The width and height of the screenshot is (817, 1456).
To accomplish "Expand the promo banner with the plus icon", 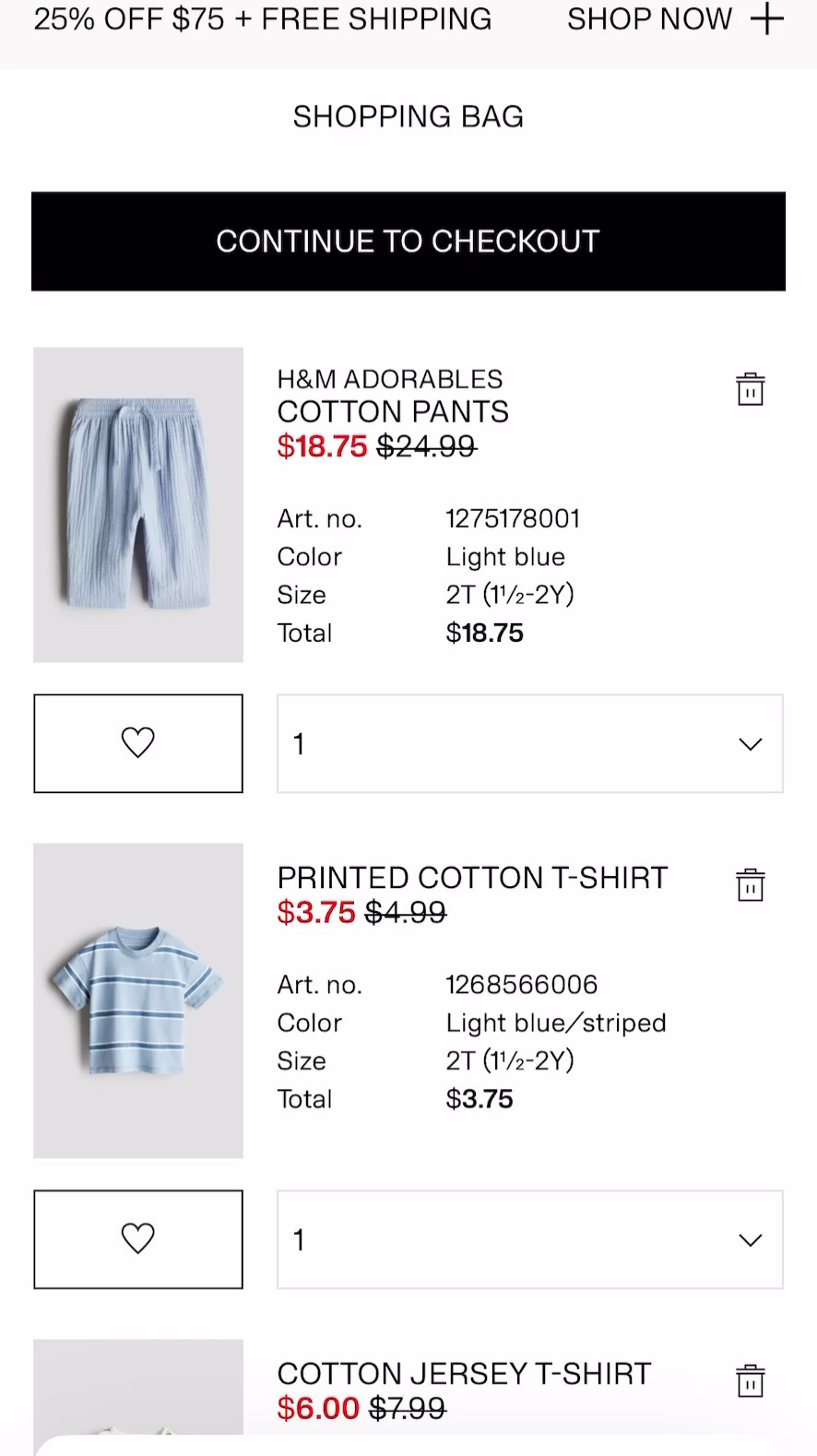I will [767, 19].
